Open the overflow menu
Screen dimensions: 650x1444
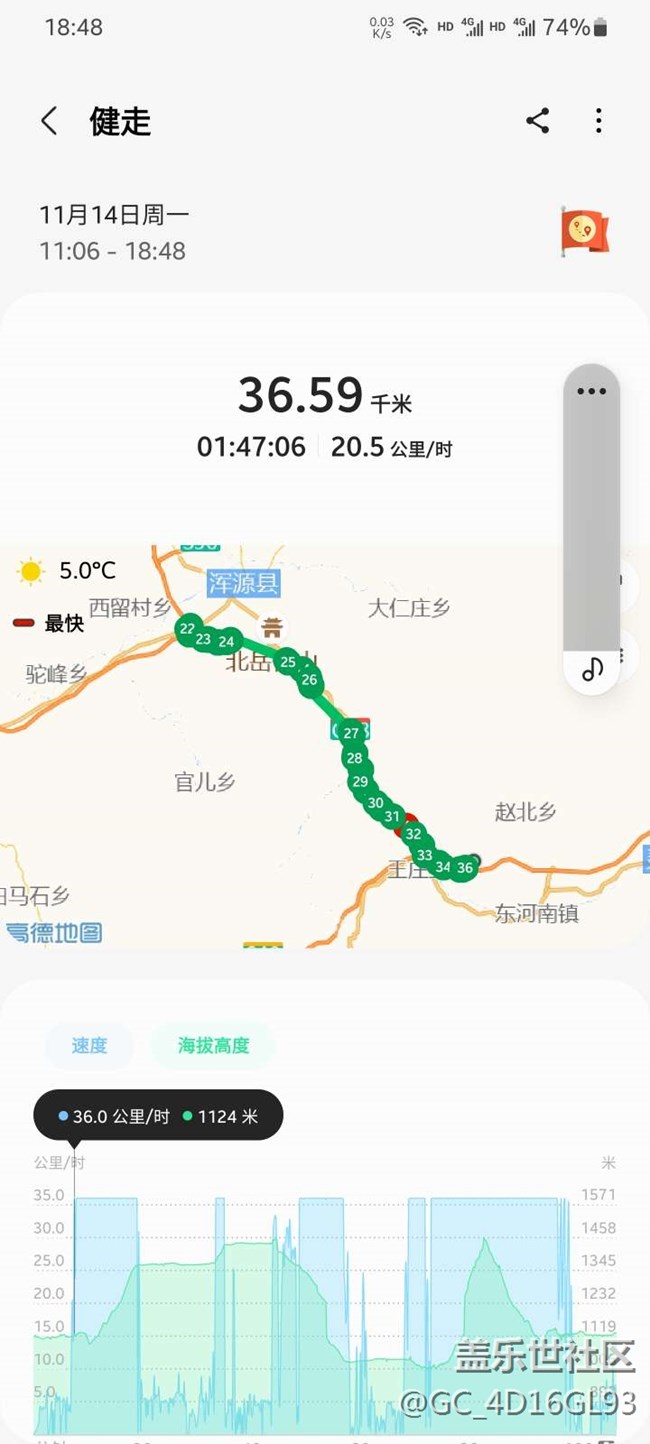pyautogui.click(x=598, y=122)
